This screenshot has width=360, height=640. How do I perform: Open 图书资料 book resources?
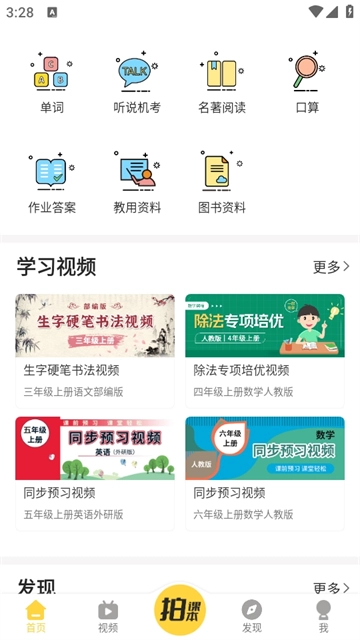coord(222,183)
